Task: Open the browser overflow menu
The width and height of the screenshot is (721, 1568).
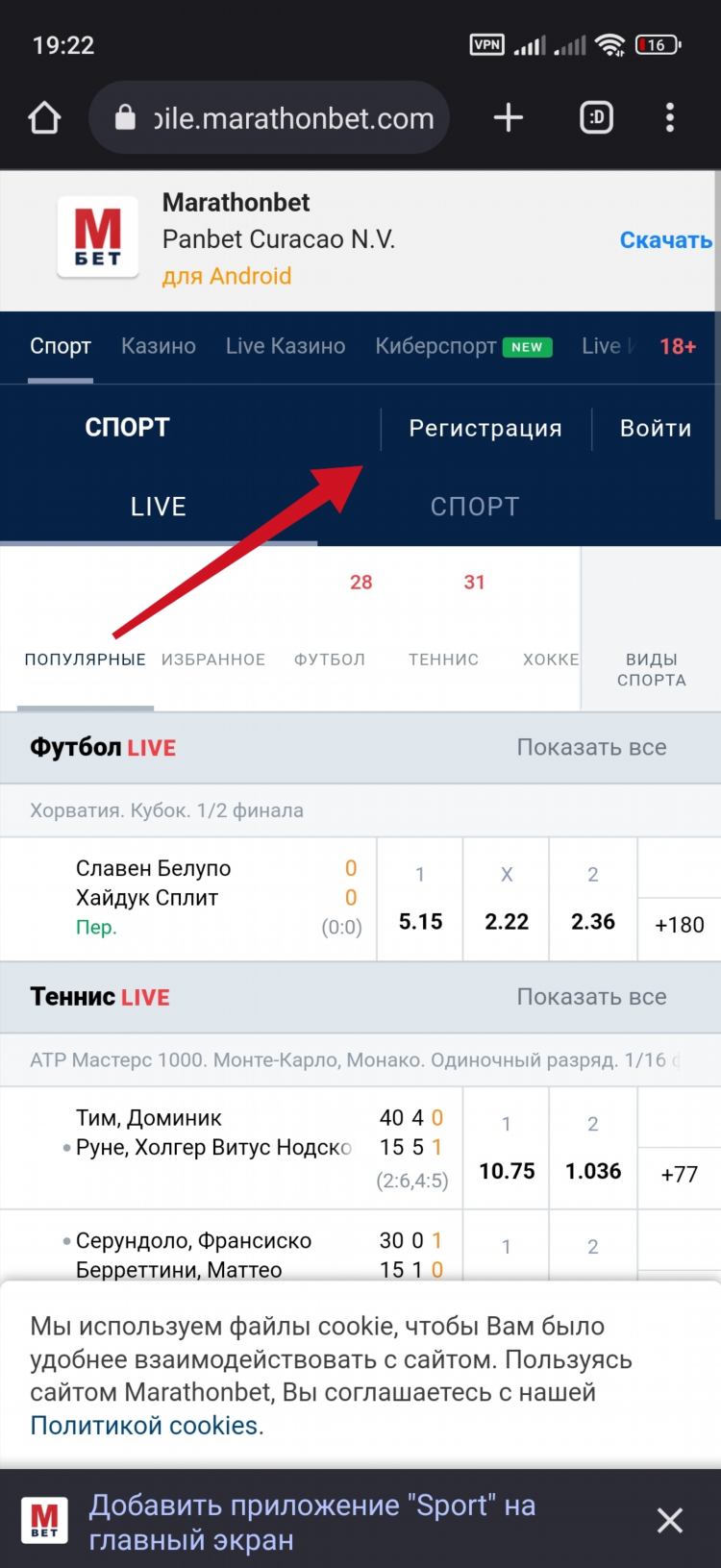Action: tap(670, 118)
